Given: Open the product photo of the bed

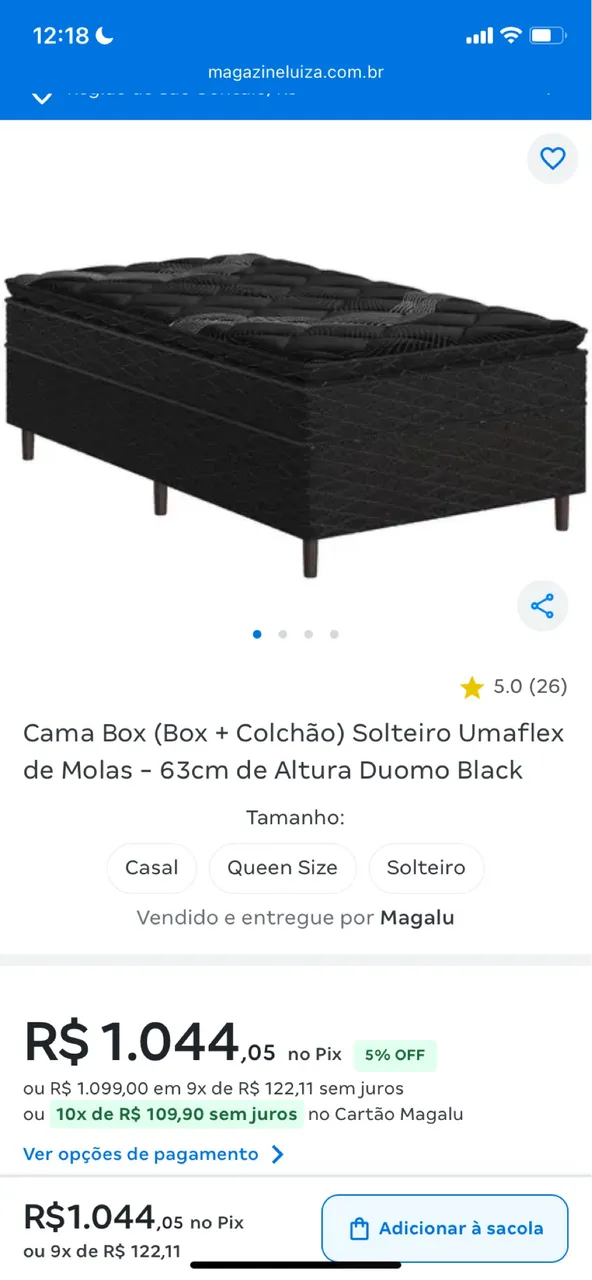Looking at the screenshot, I should pyautogui.click(x=294, y=410).
